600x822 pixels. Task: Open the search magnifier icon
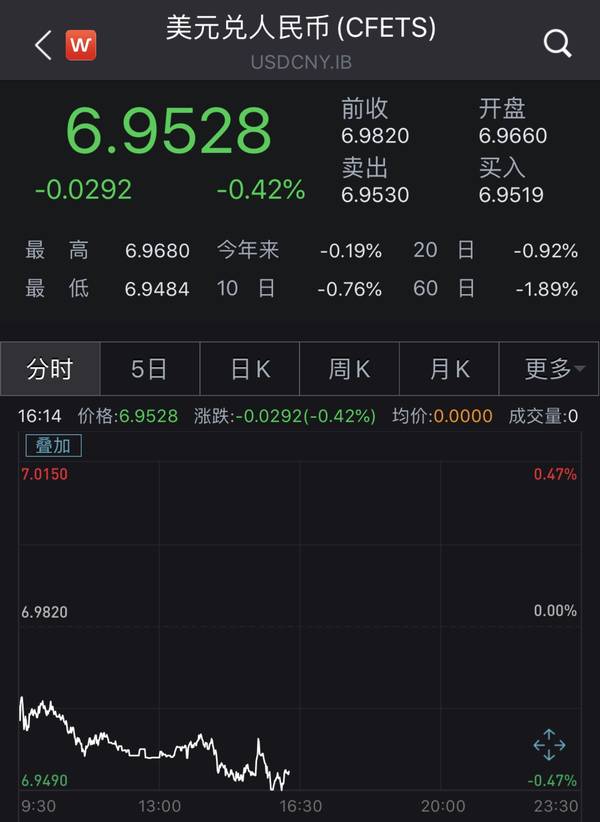(x=557, y=43)
